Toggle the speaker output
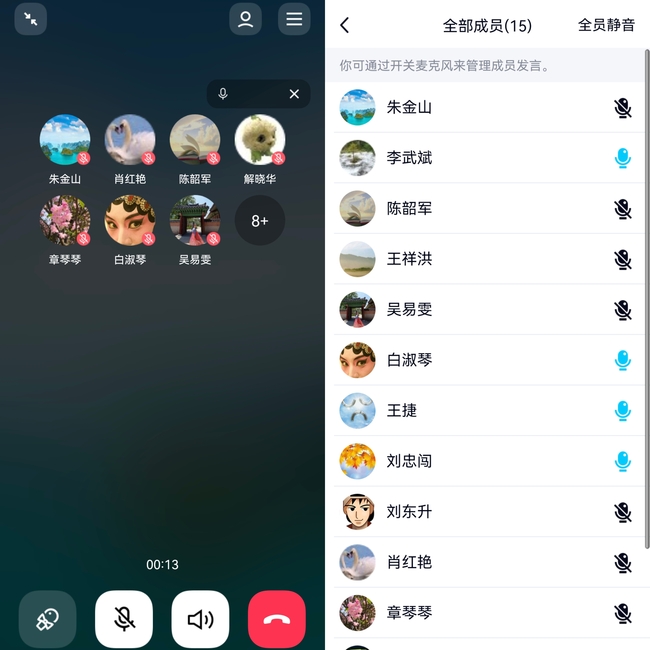Viewport: 650px width, 650px height. coord(200,619)
